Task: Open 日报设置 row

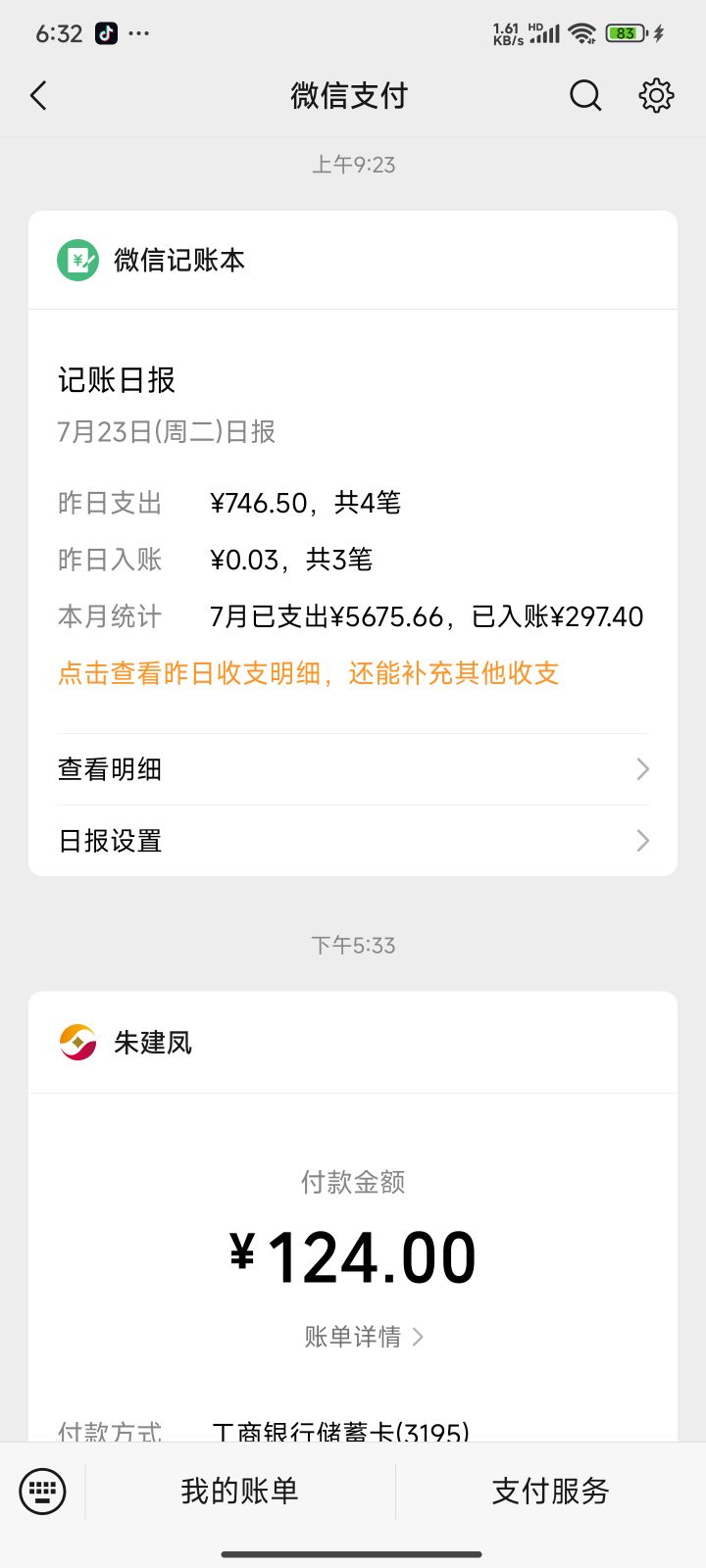Action: coord(353,841)
